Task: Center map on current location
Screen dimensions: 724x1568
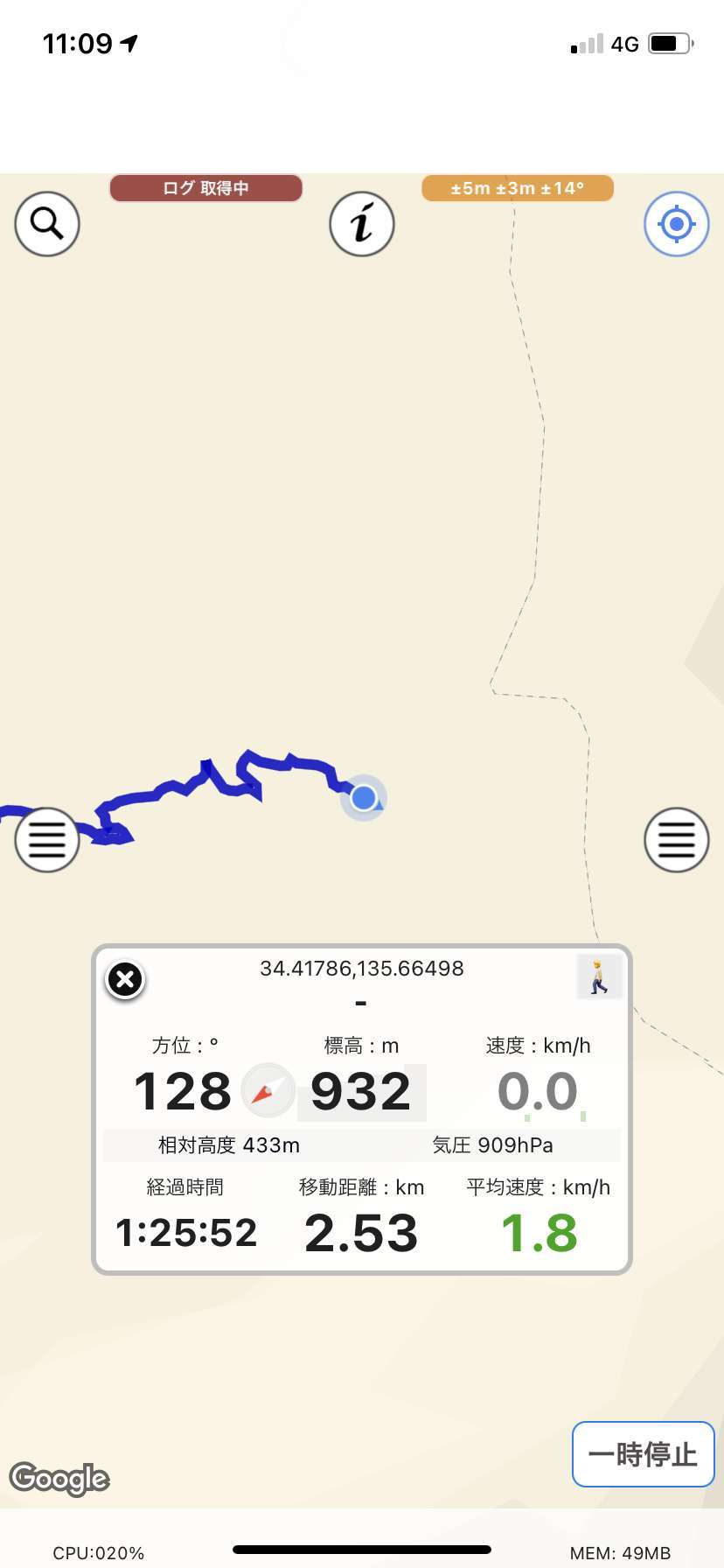Action: pos(677,224)
